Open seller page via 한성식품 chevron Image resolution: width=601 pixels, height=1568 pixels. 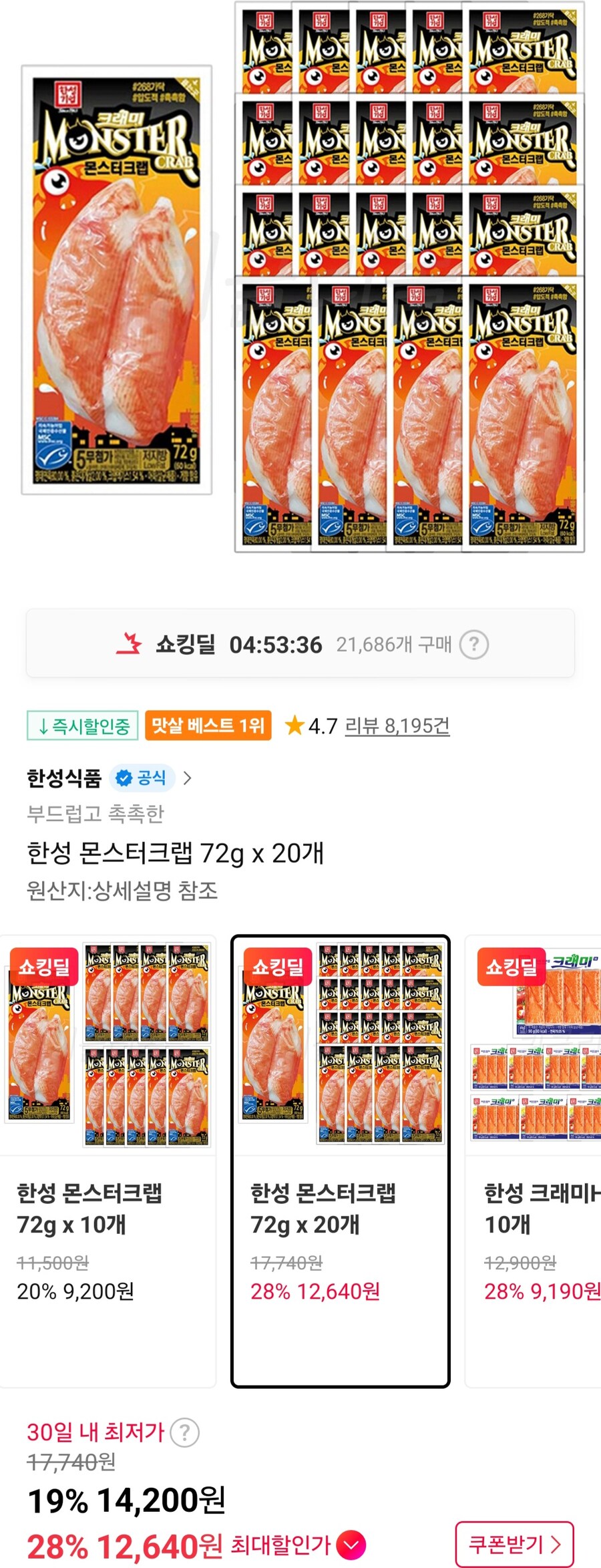(x=189, y=778)
